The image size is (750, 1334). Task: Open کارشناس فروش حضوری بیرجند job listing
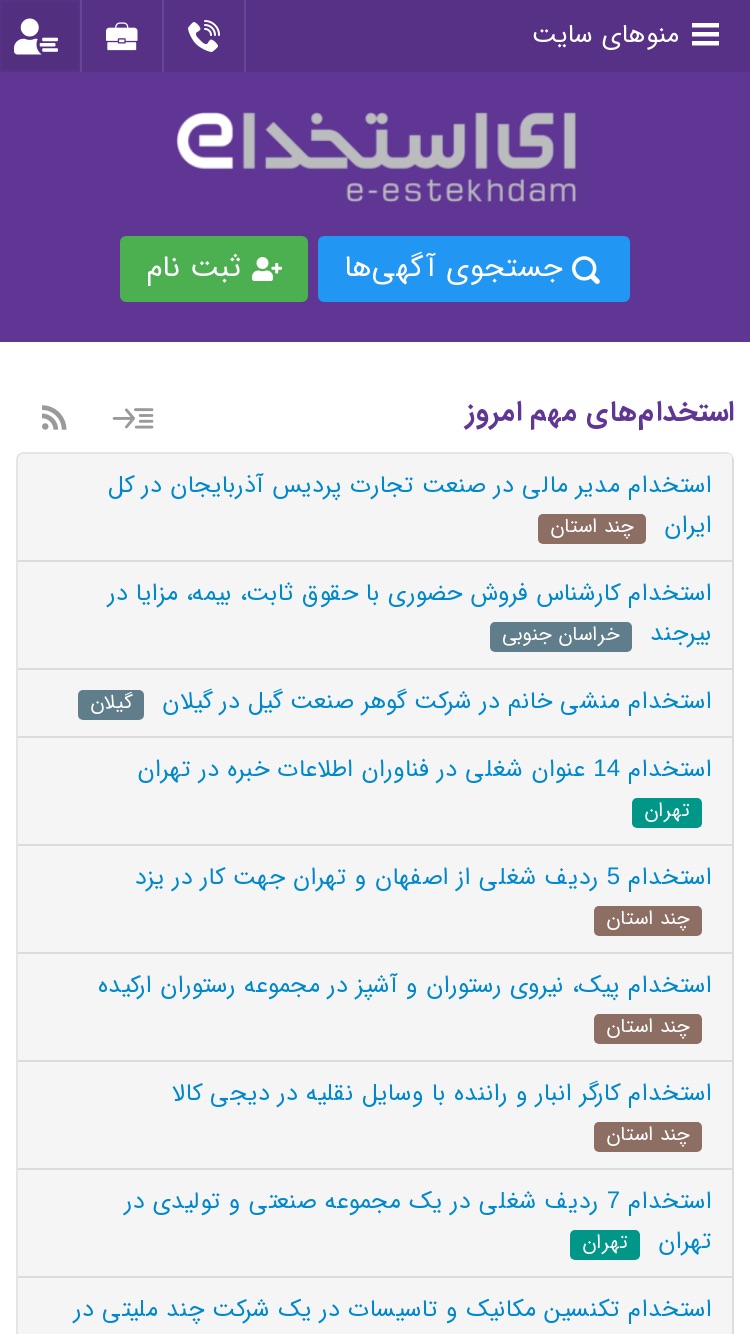coord(409,614)
